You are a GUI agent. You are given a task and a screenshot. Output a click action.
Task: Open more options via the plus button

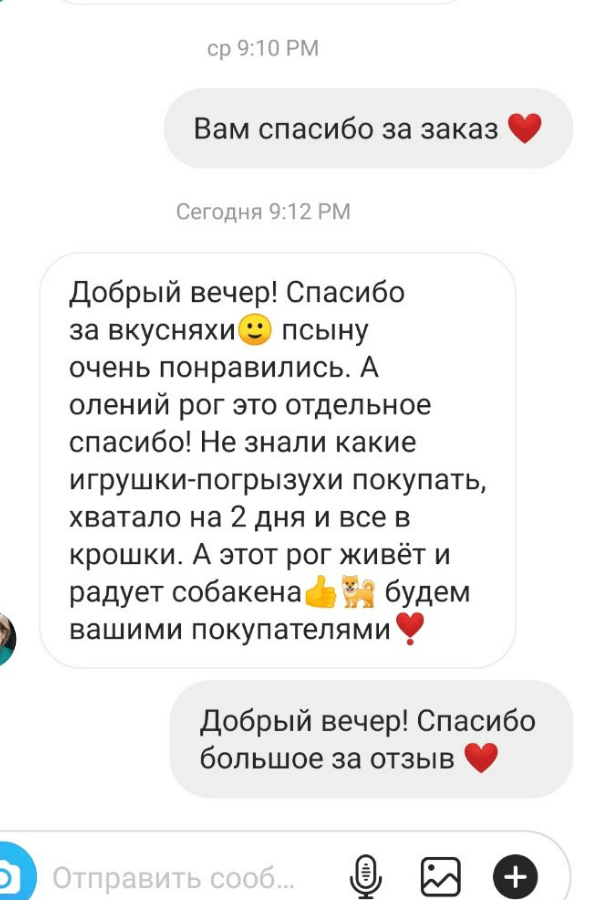coord(516,877)
